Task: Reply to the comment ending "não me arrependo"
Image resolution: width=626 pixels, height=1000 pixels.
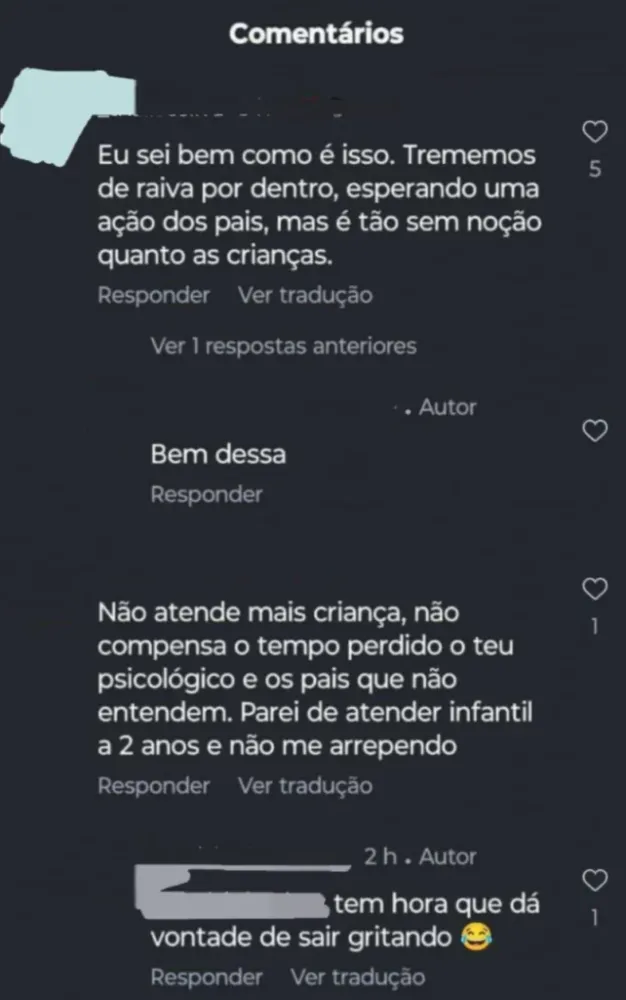Action: click(154, 785)
